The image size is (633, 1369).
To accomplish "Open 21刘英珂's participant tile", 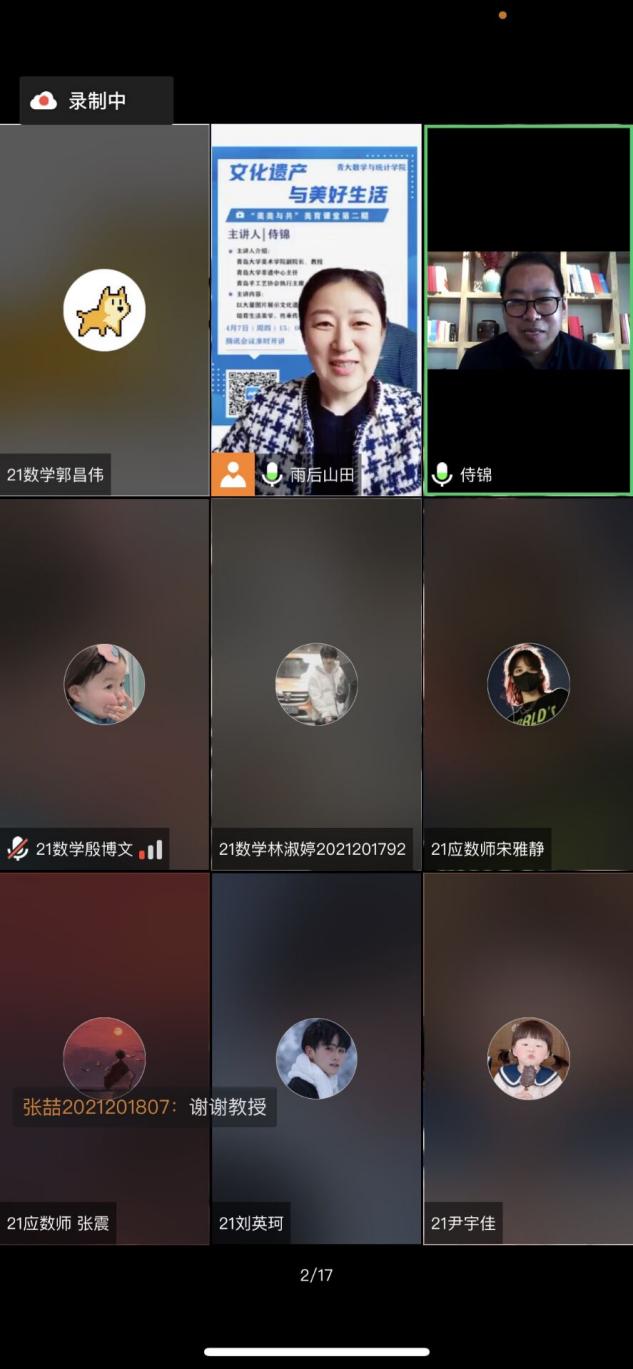I will (x=316, y=1058).
